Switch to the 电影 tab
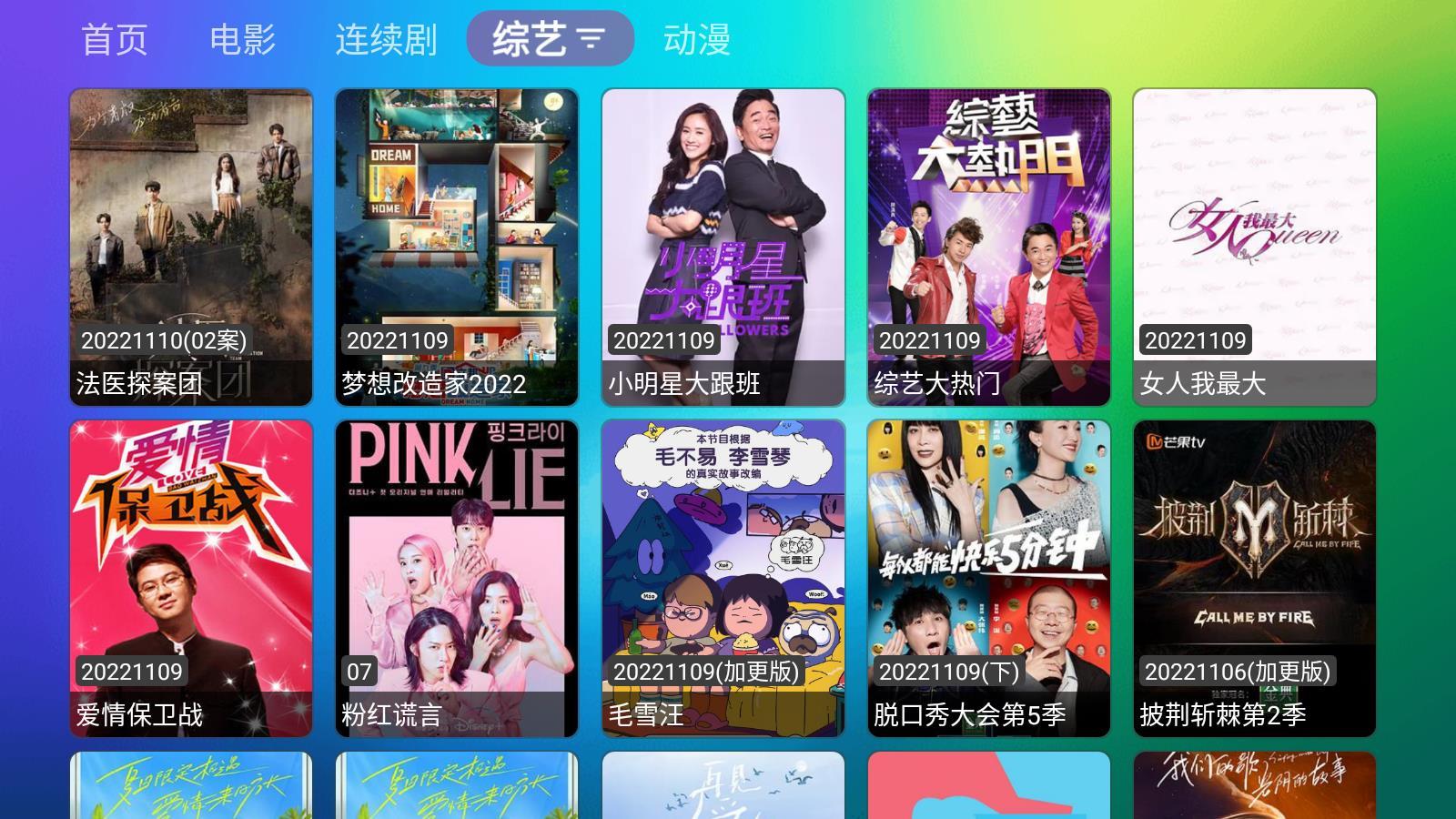 click(x=242, y=39)
